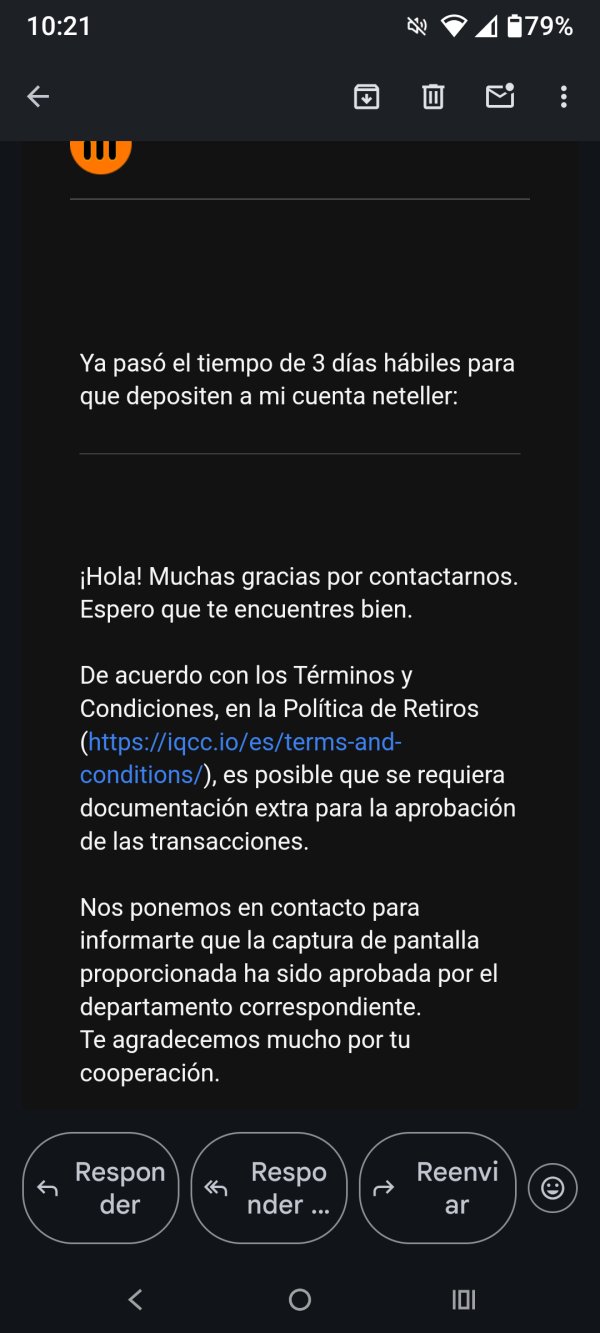Archive this email
600x1333 pixels.
[x=367, y=97]
